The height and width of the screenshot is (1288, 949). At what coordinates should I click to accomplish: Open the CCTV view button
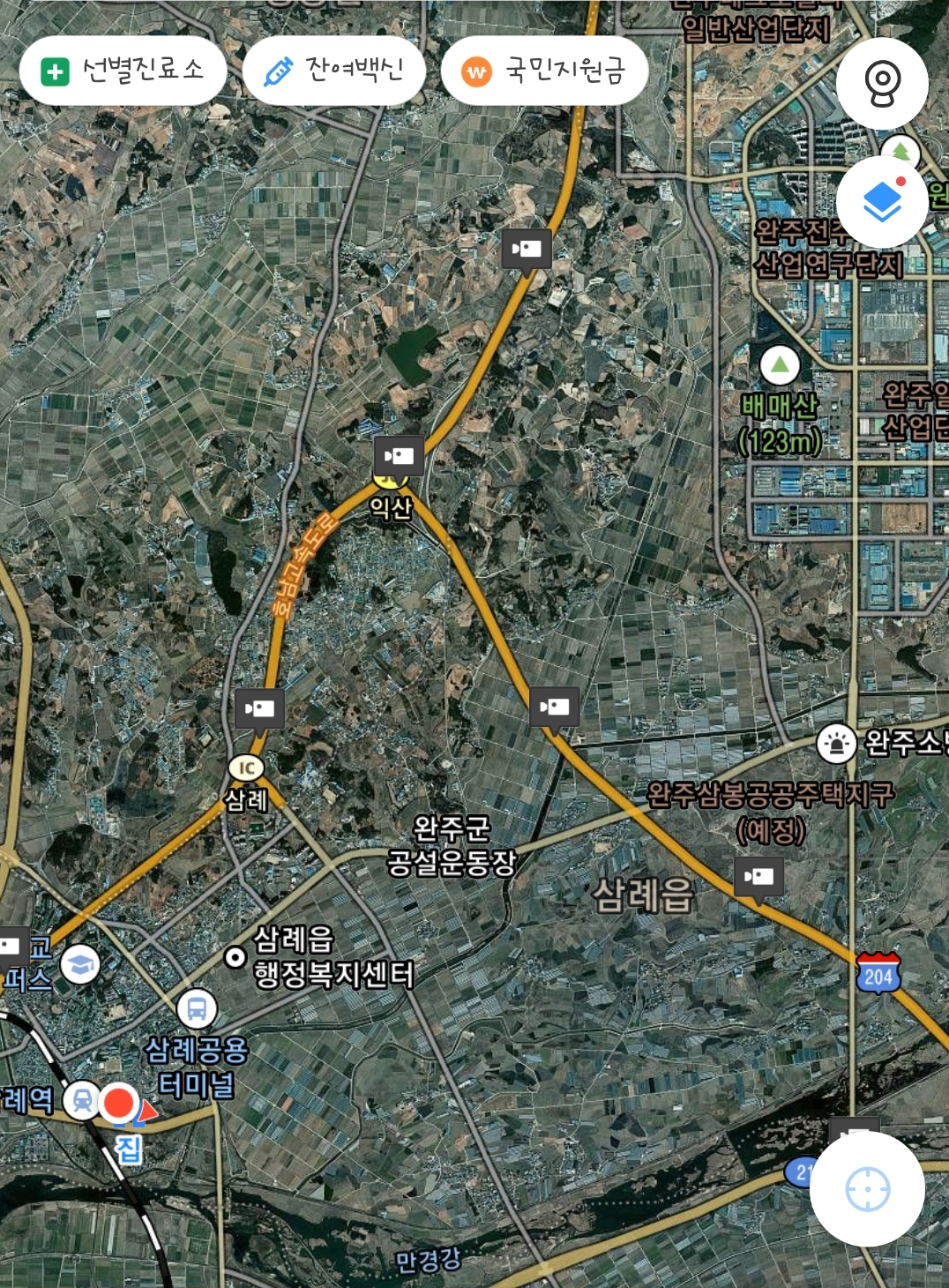click(881, 84)
